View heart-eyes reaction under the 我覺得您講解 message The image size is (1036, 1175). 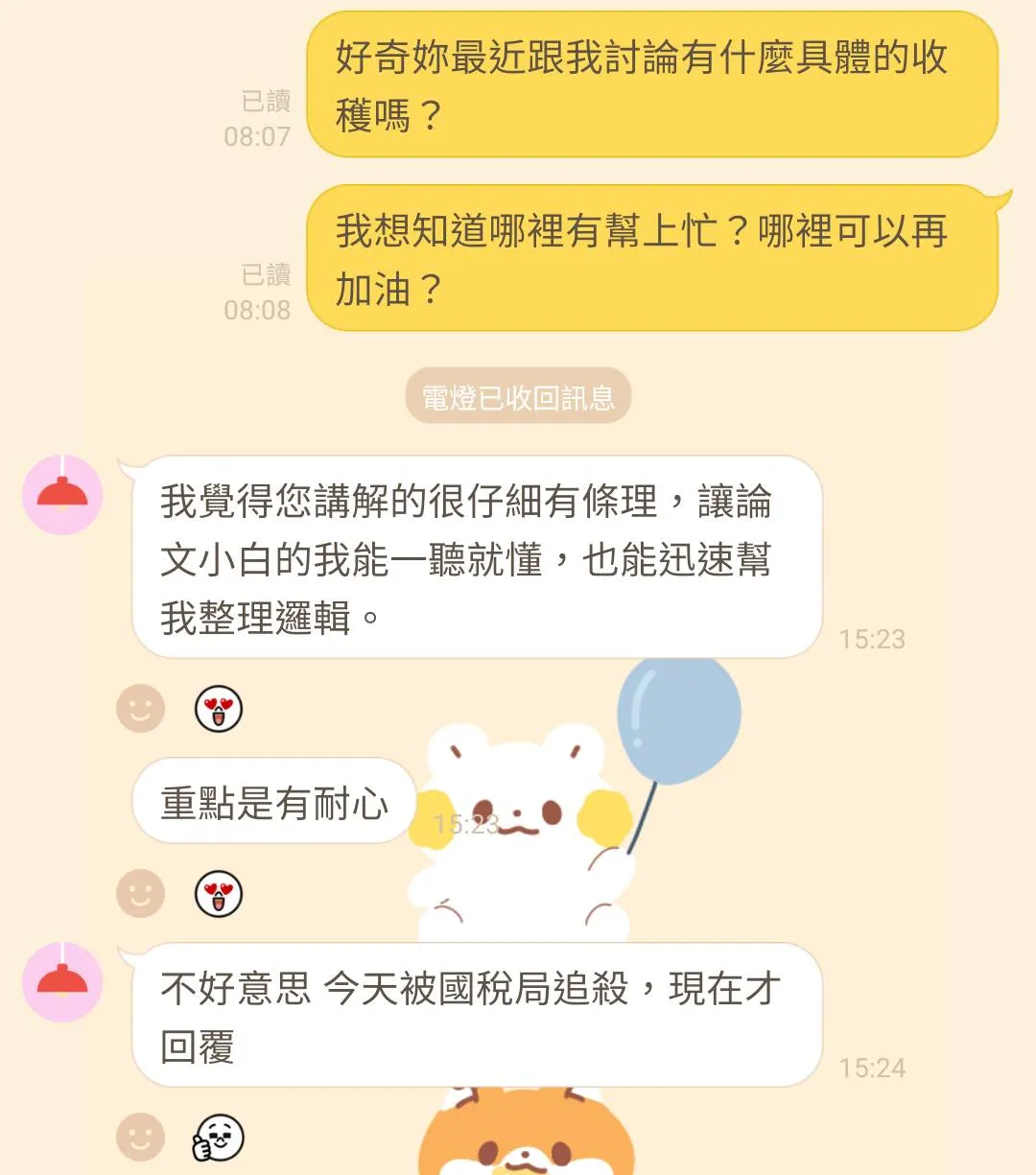tap(219, 709)
